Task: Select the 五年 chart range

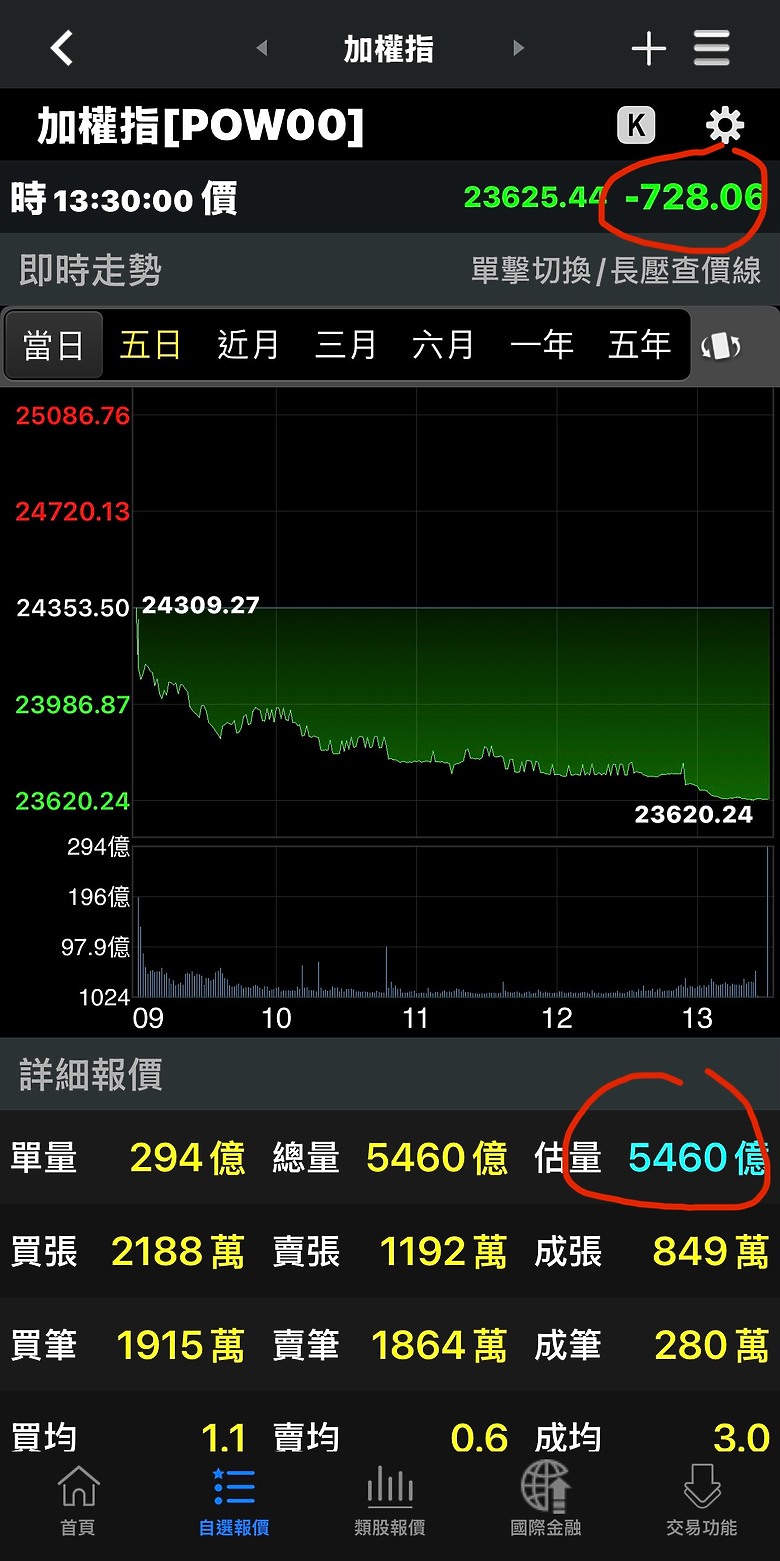Action: pos(639,345)
